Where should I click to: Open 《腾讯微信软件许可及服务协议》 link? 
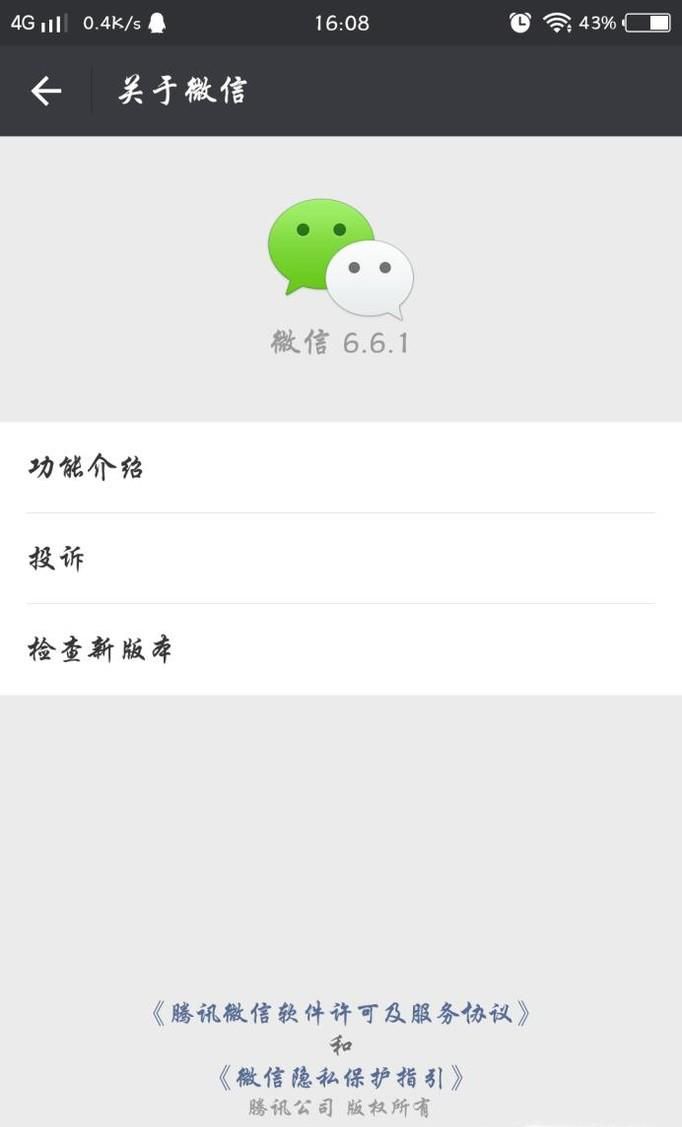[341, 1013]
